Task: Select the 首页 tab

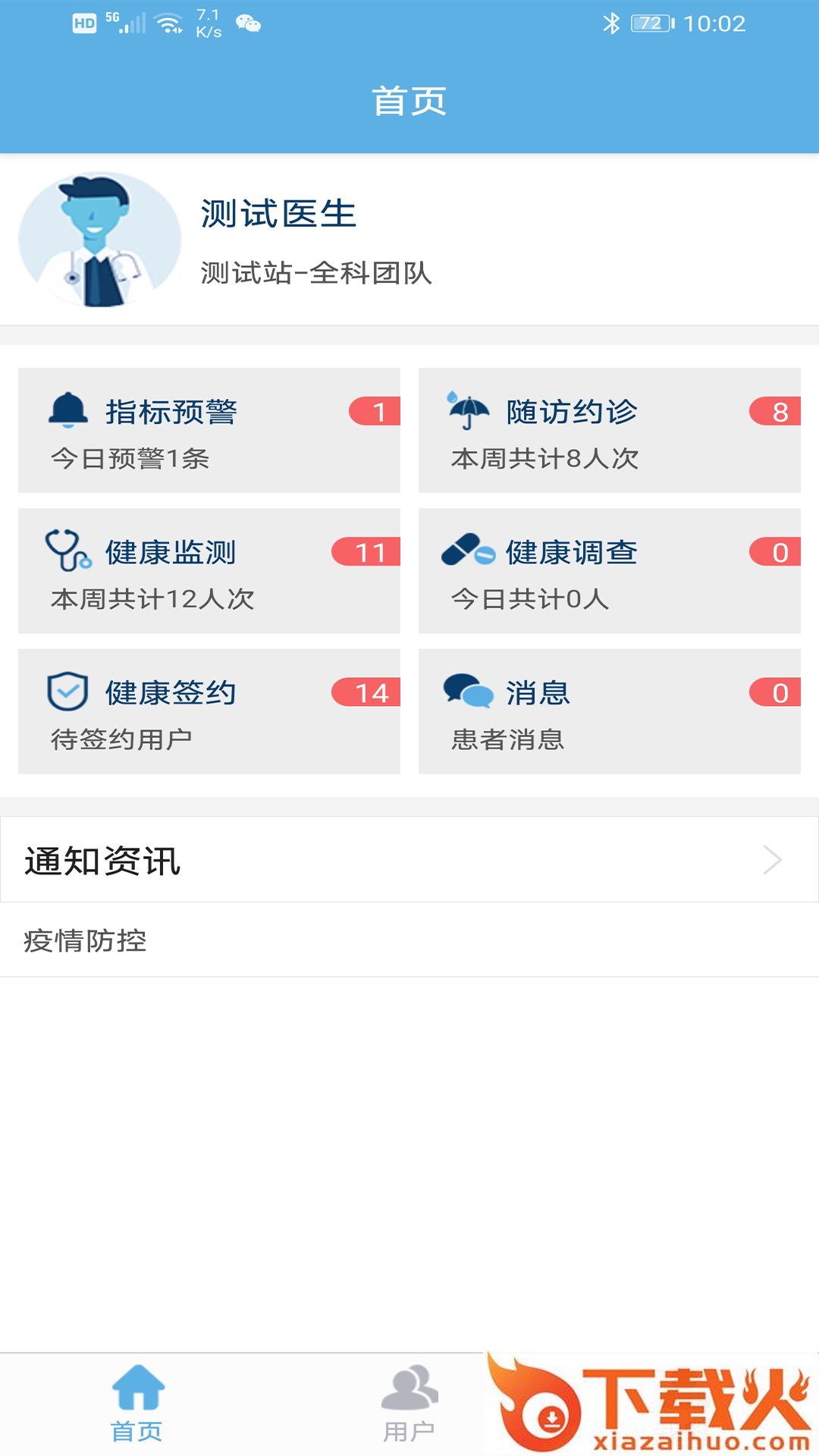Action: click(137, 1403)
